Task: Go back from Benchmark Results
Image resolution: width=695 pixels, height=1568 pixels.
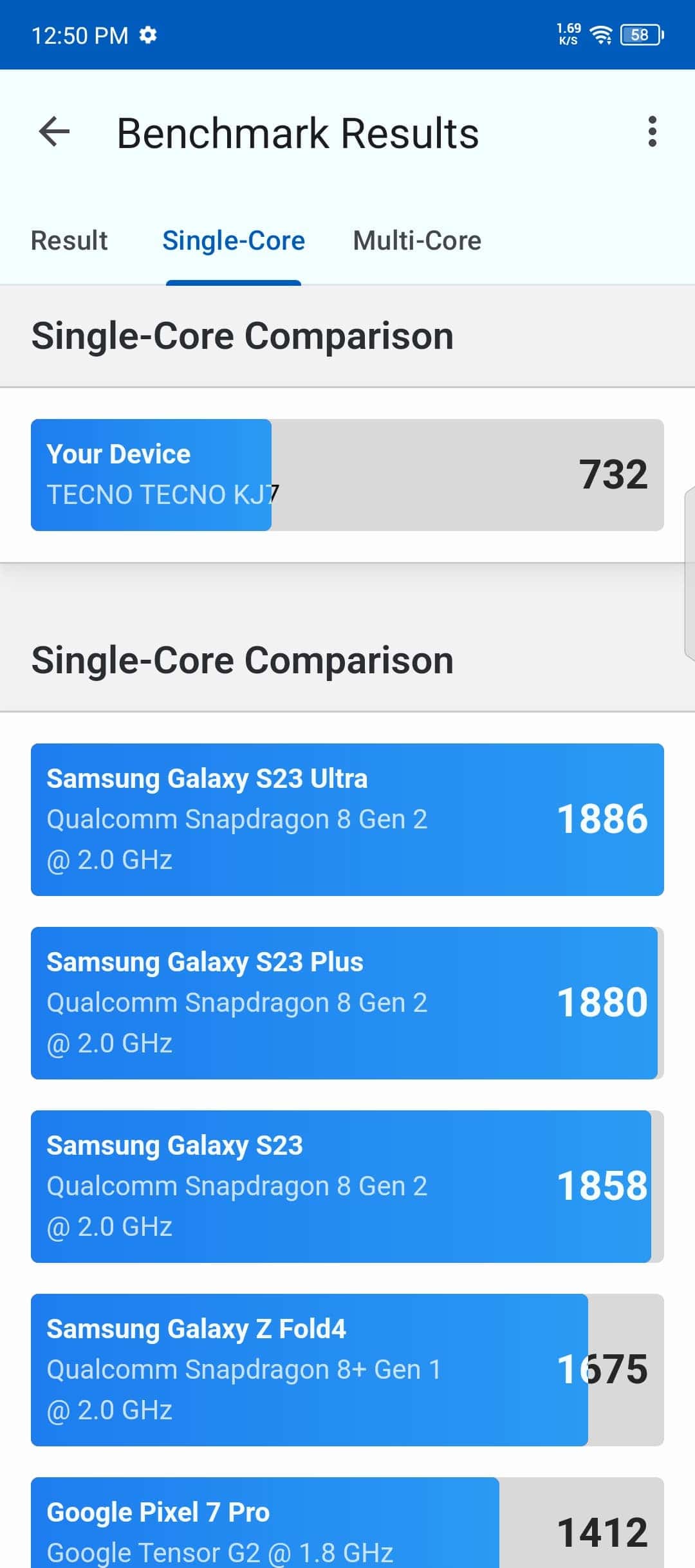Action: point(54,133)
